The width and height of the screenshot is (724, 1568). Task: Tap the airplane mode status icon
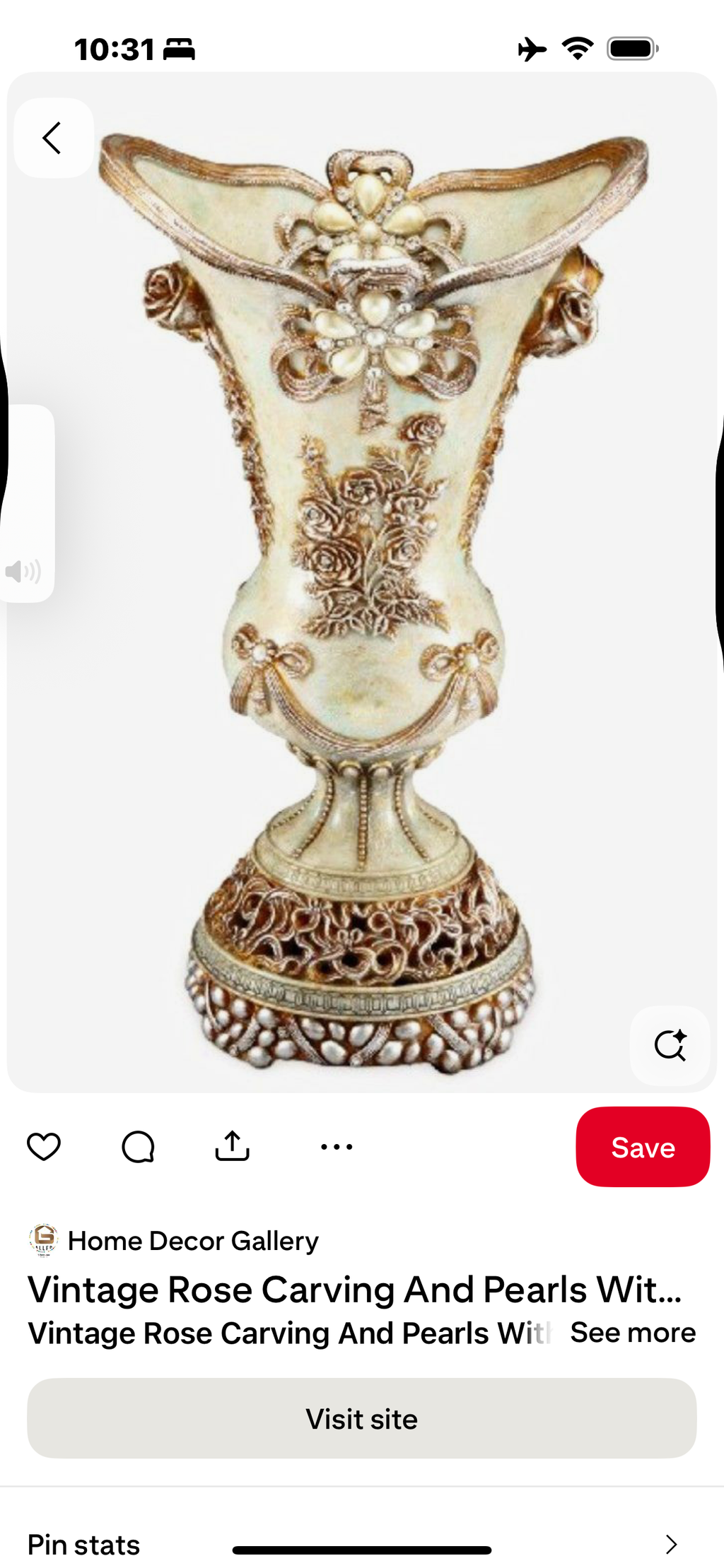click(x=532, y=48)
